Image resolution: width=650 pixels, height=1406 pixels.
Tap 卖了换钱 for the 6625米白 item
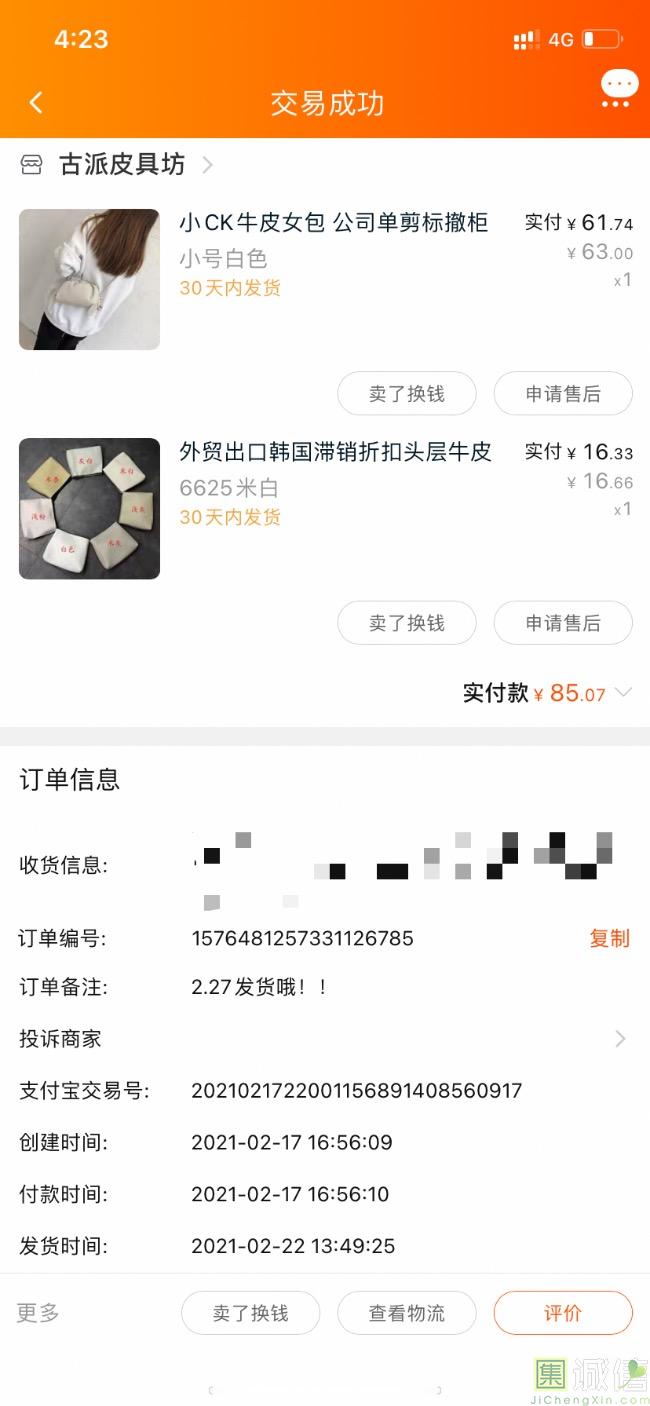point(406,623)
